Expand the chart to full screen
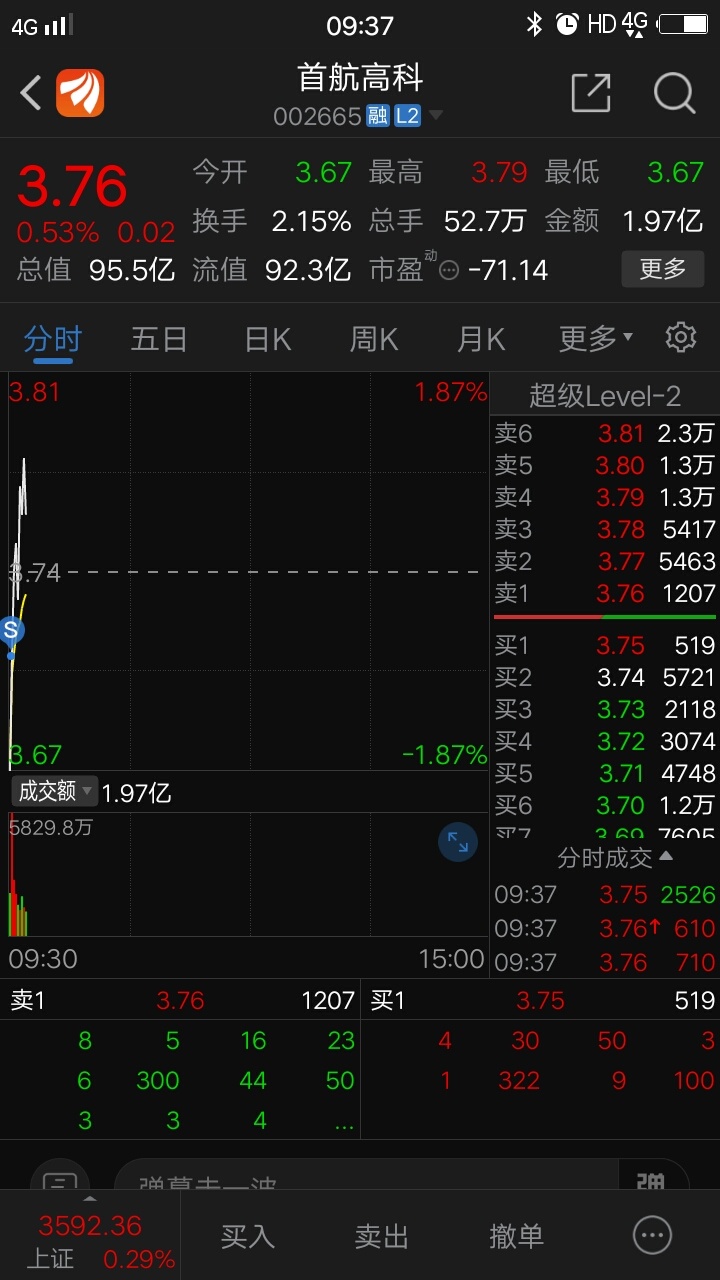This screenshot has width=720, height=1280. (458, 842)
